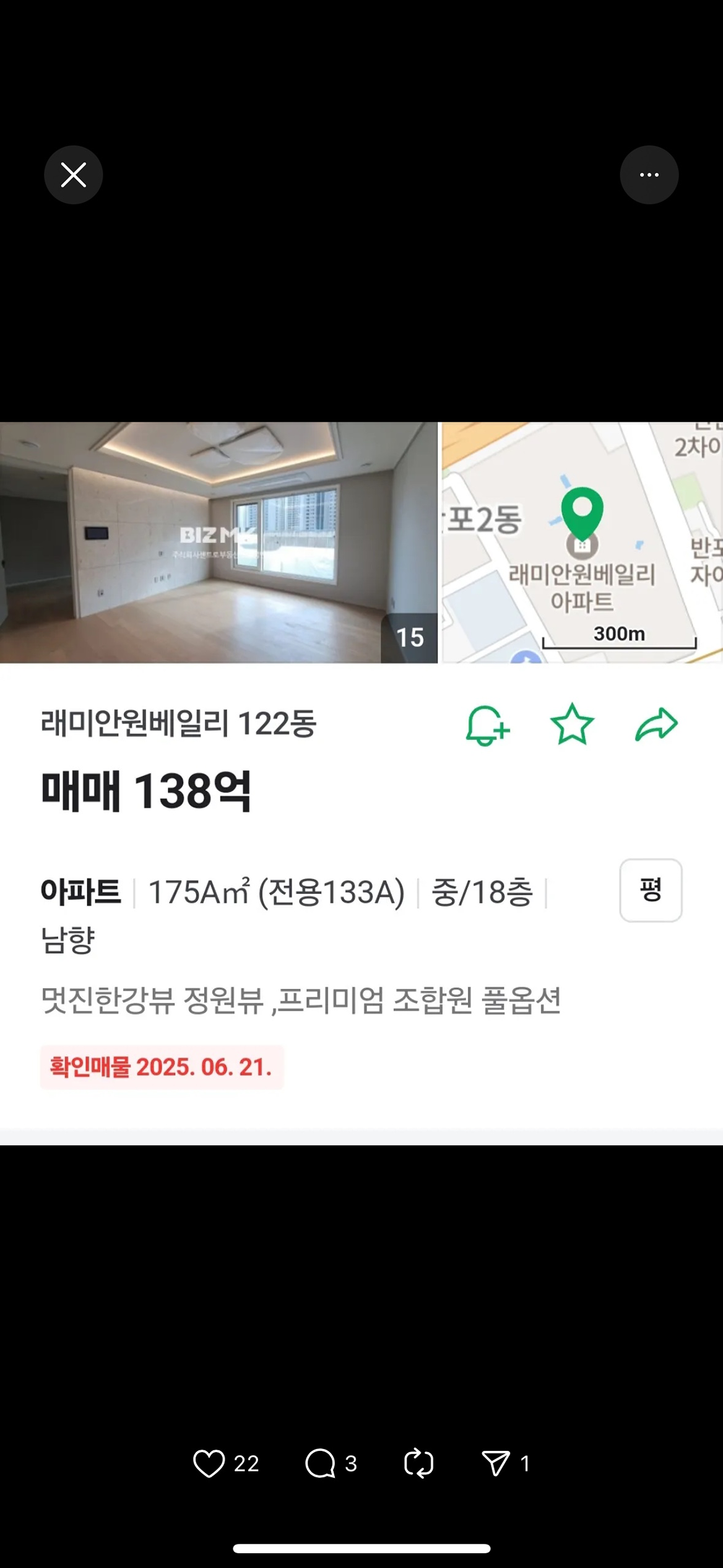
Task: Repost this post
Action: click(x=418, y=1463)
